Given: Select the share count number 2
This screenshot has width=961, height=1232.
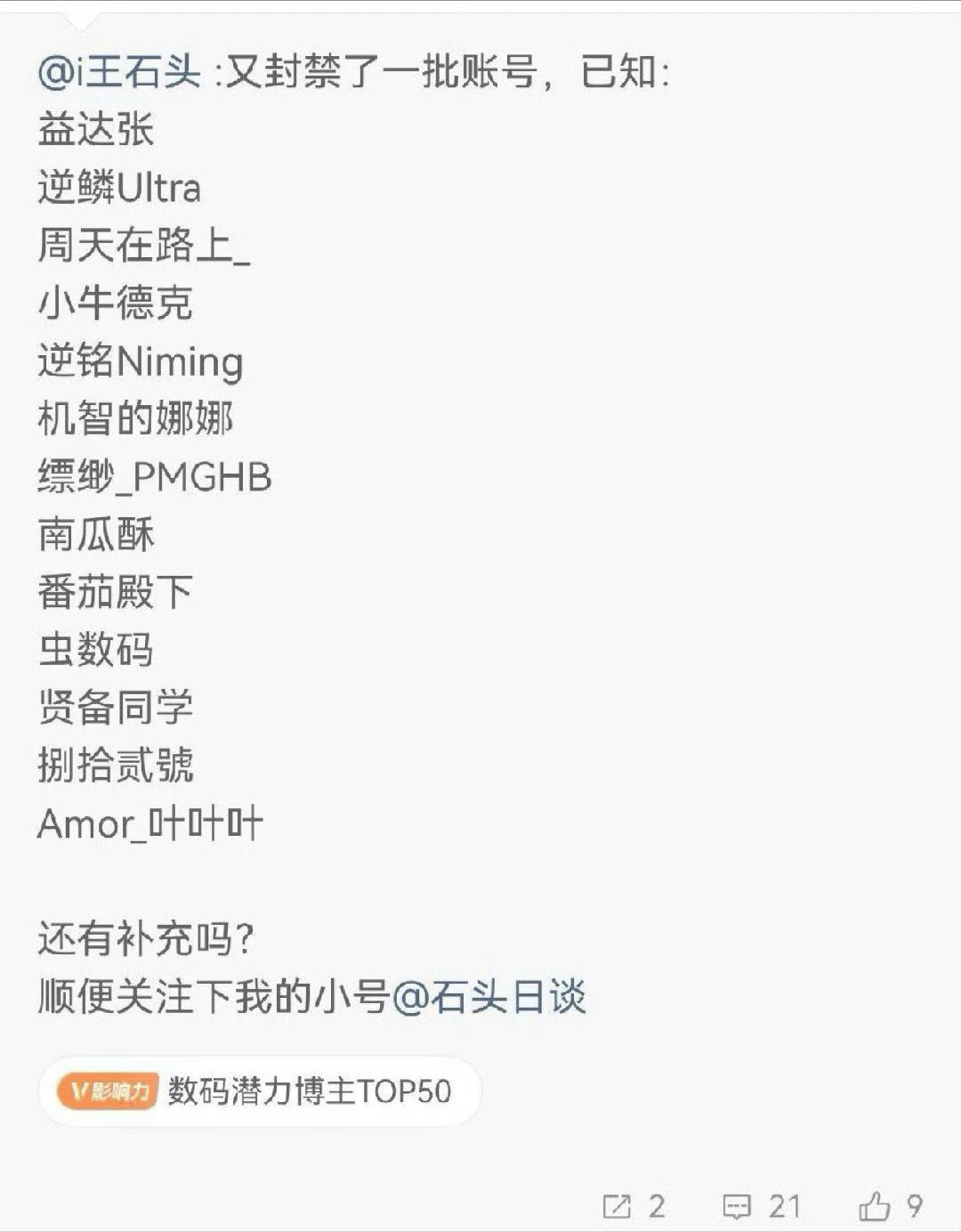Looking at the screenshot, I should click(657, 1206).
